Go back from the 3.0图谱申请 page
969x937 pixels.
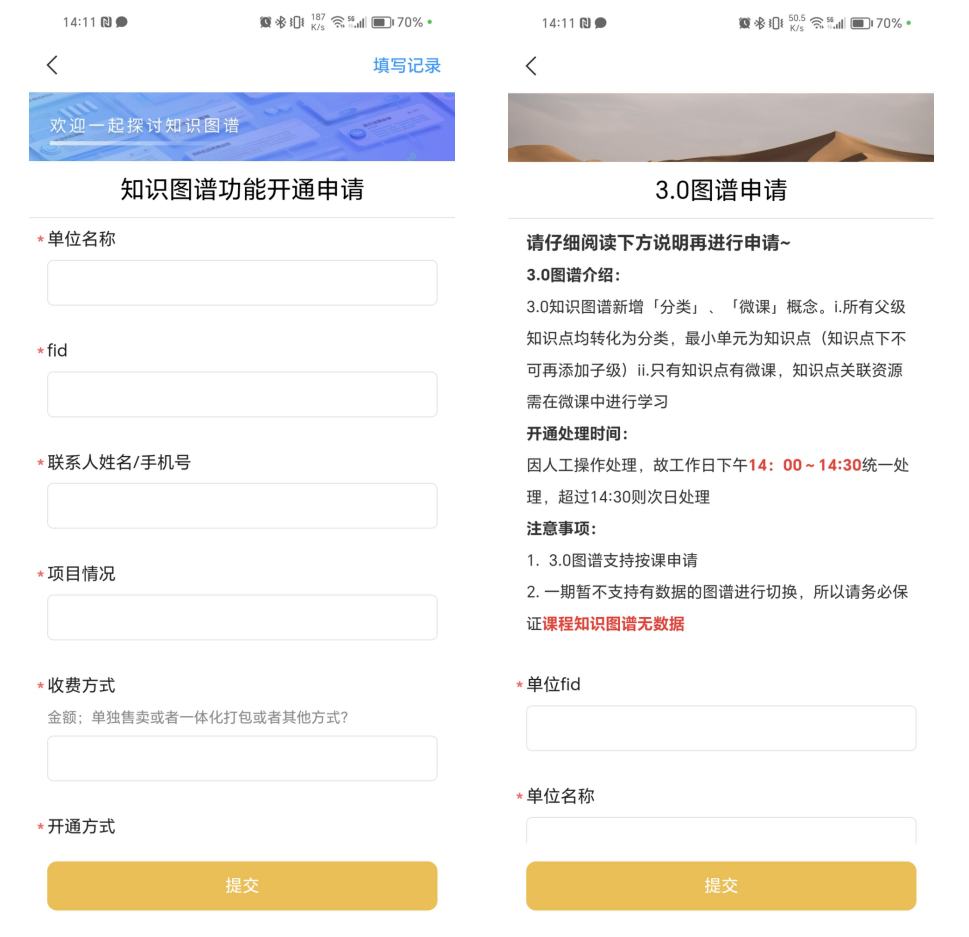pyautogui.click(x=531, y=66)
